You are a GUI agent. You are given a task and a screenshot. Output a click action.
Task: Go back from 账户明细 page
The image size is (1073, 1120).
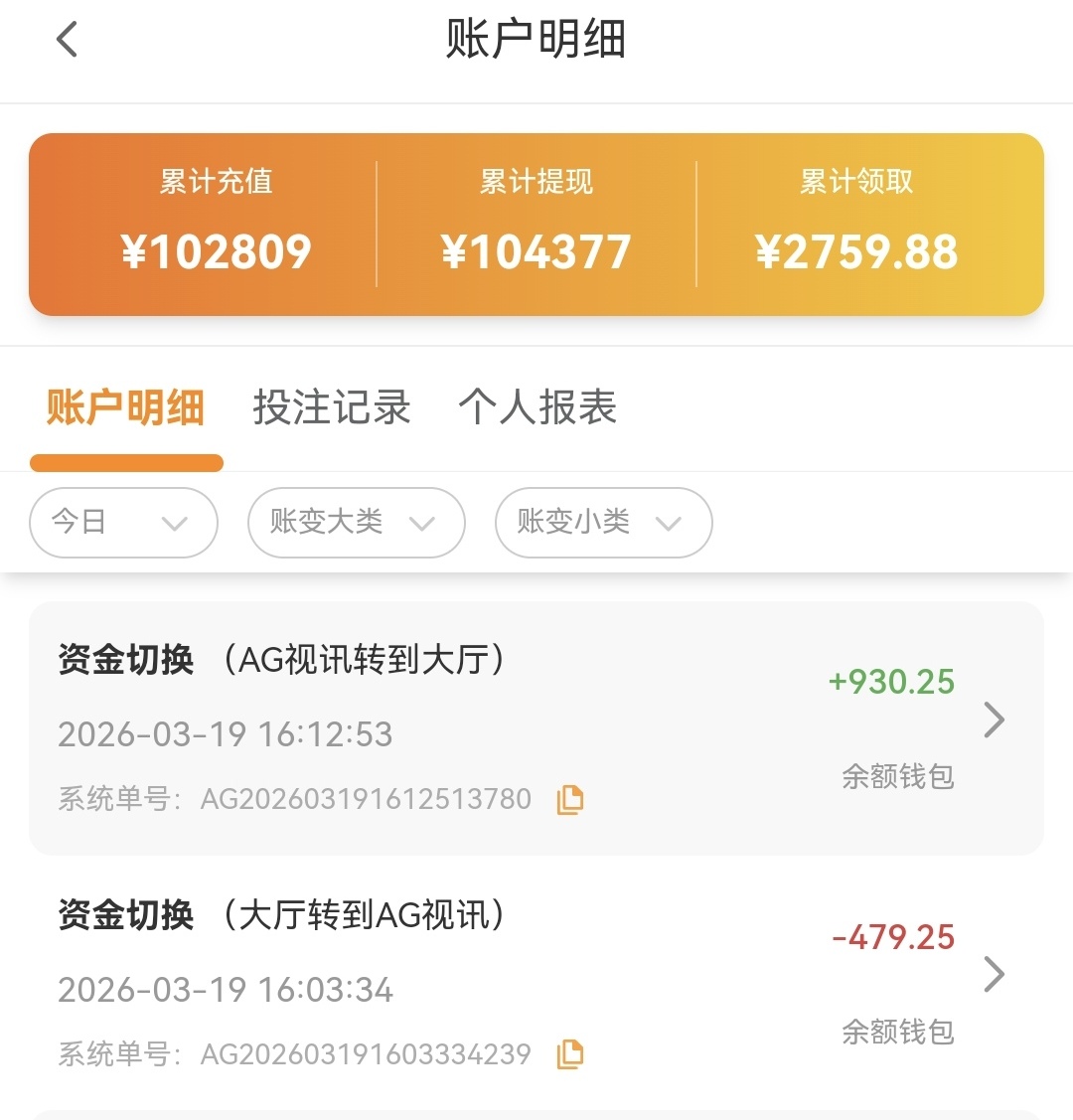tap(67, 41)
